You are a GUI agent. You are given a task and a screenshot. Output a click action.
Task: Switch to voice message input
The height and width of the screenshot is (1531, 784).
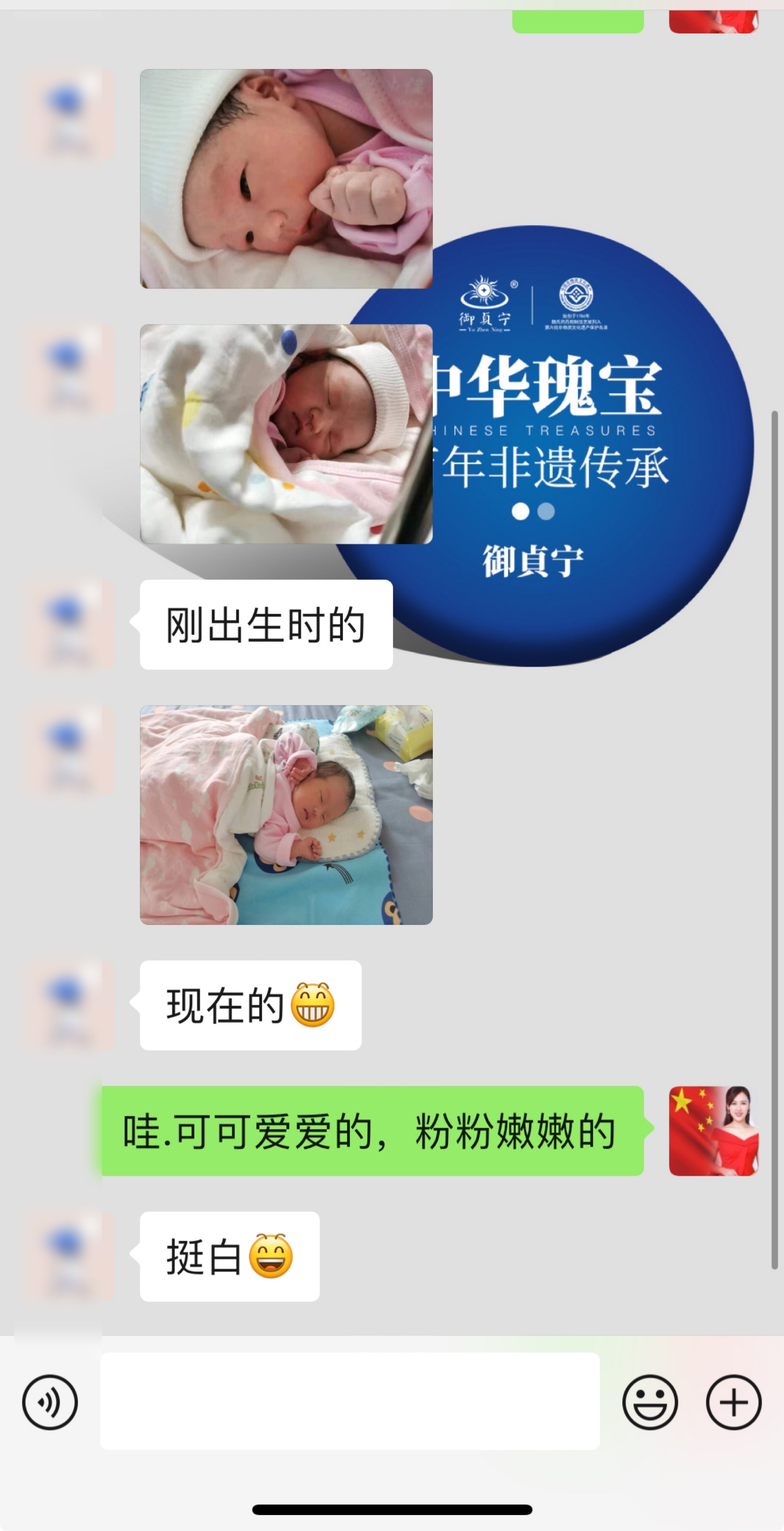click(50, 1402)
